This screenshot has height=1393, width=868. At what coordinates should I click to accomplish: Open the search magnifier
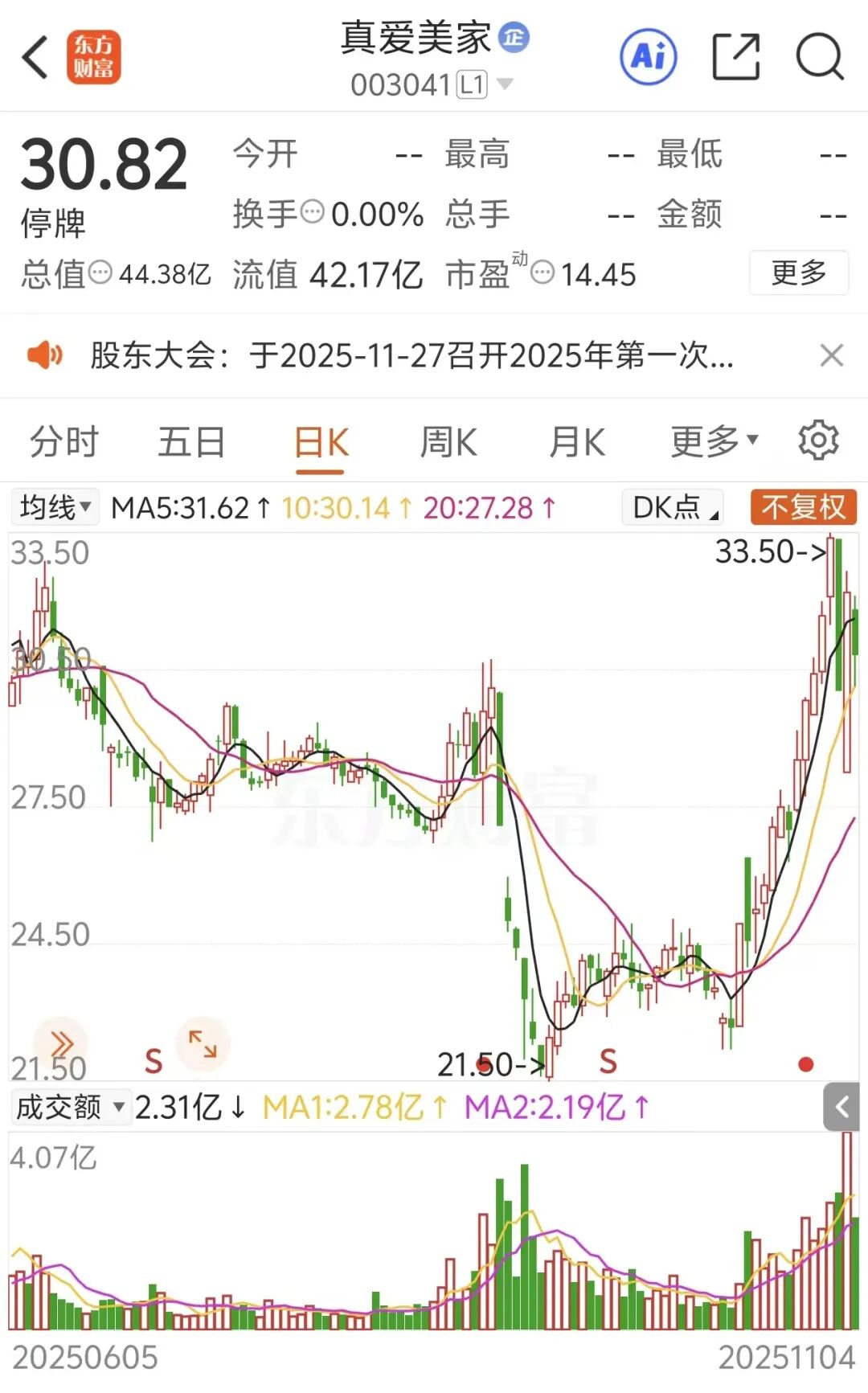[x=819, y=58]
